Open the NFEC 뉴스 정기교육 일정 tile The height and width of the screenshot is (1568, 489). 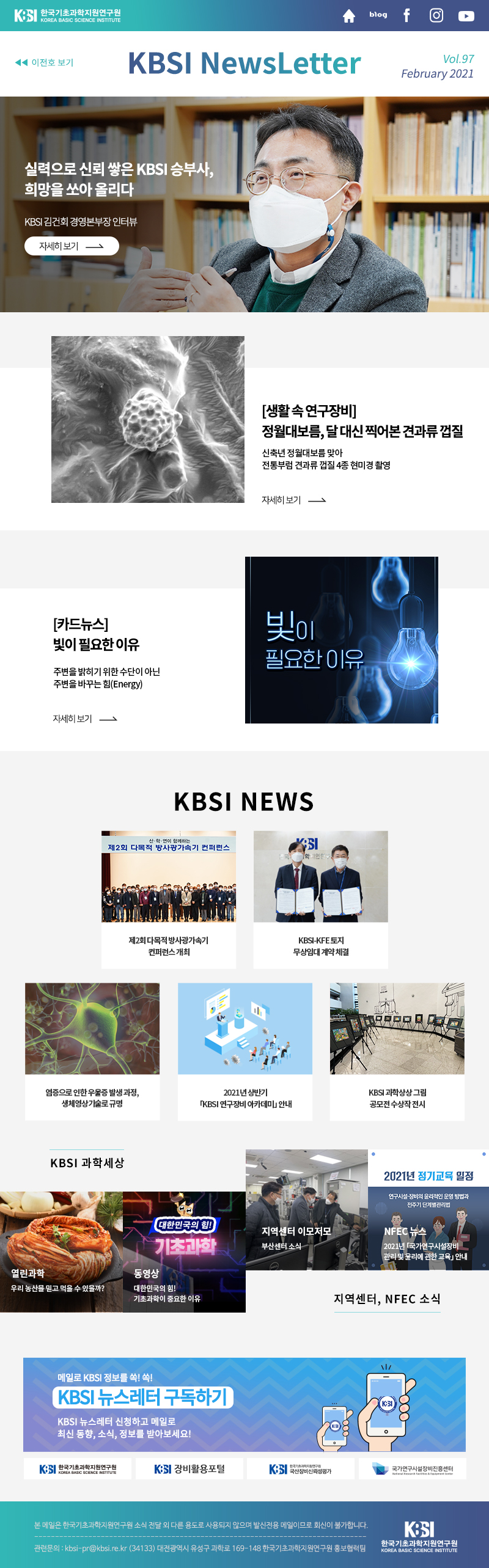(428, 1210)
